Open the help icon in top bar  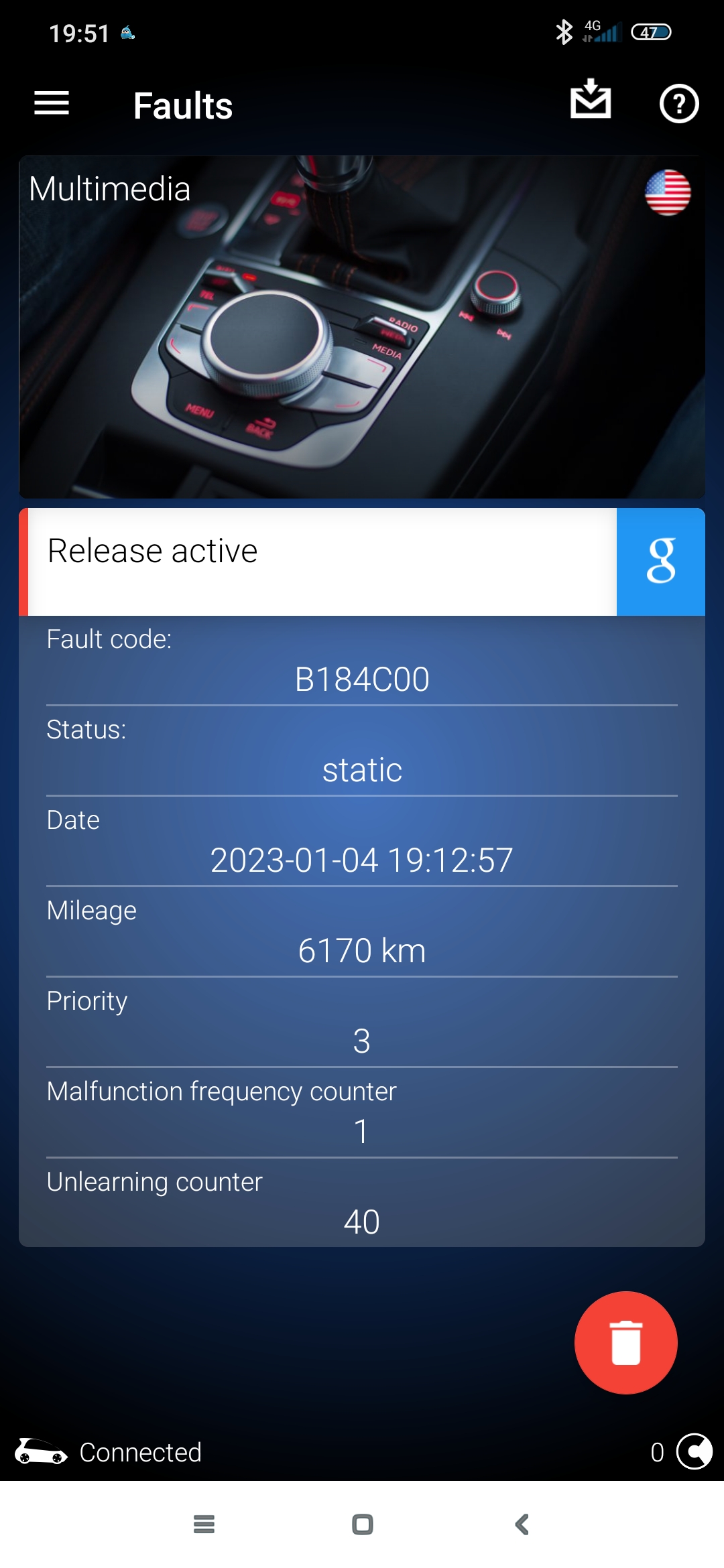679,104
